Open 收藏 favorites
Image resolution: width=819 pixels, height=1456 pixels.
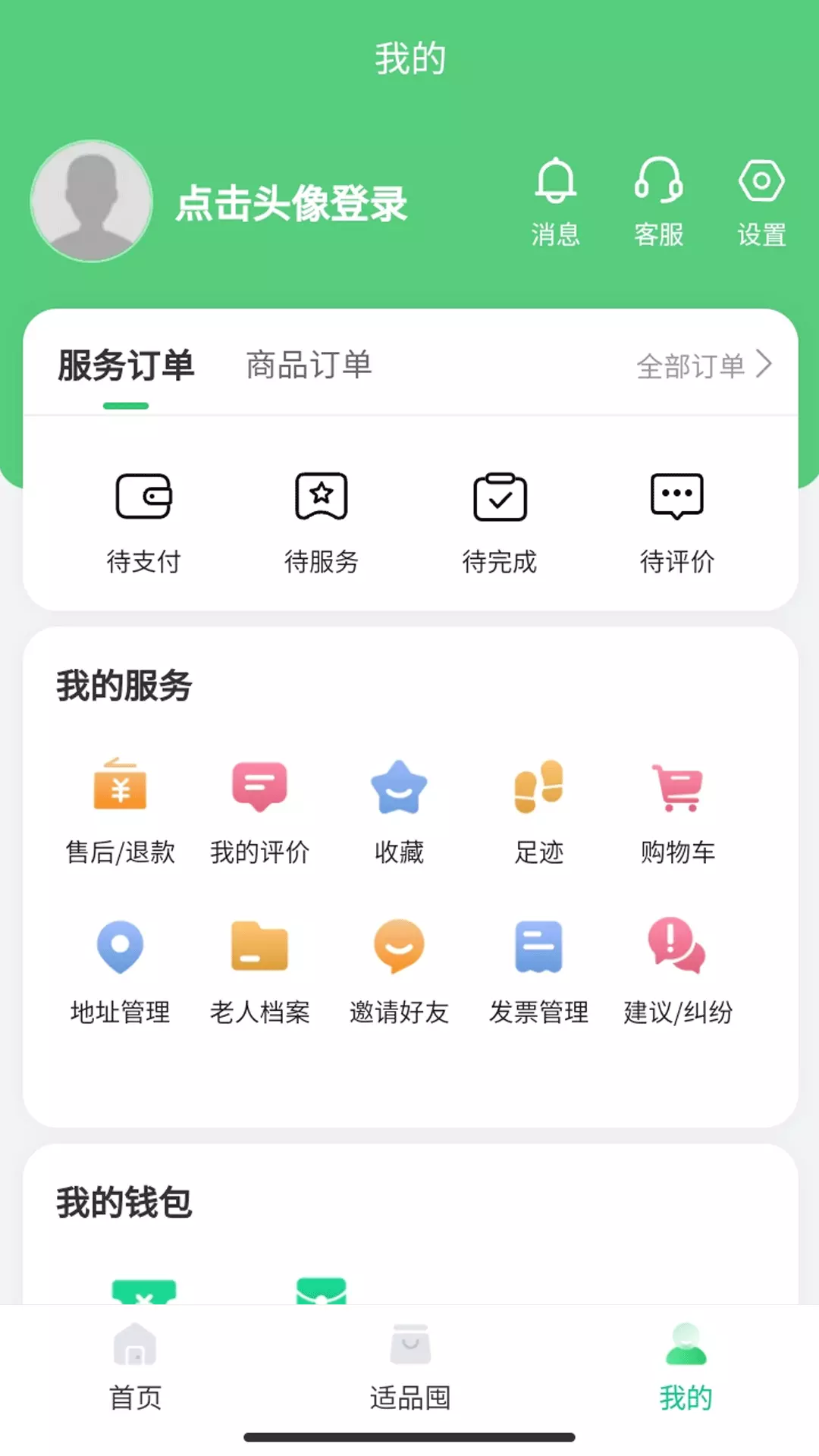[400, 813]
